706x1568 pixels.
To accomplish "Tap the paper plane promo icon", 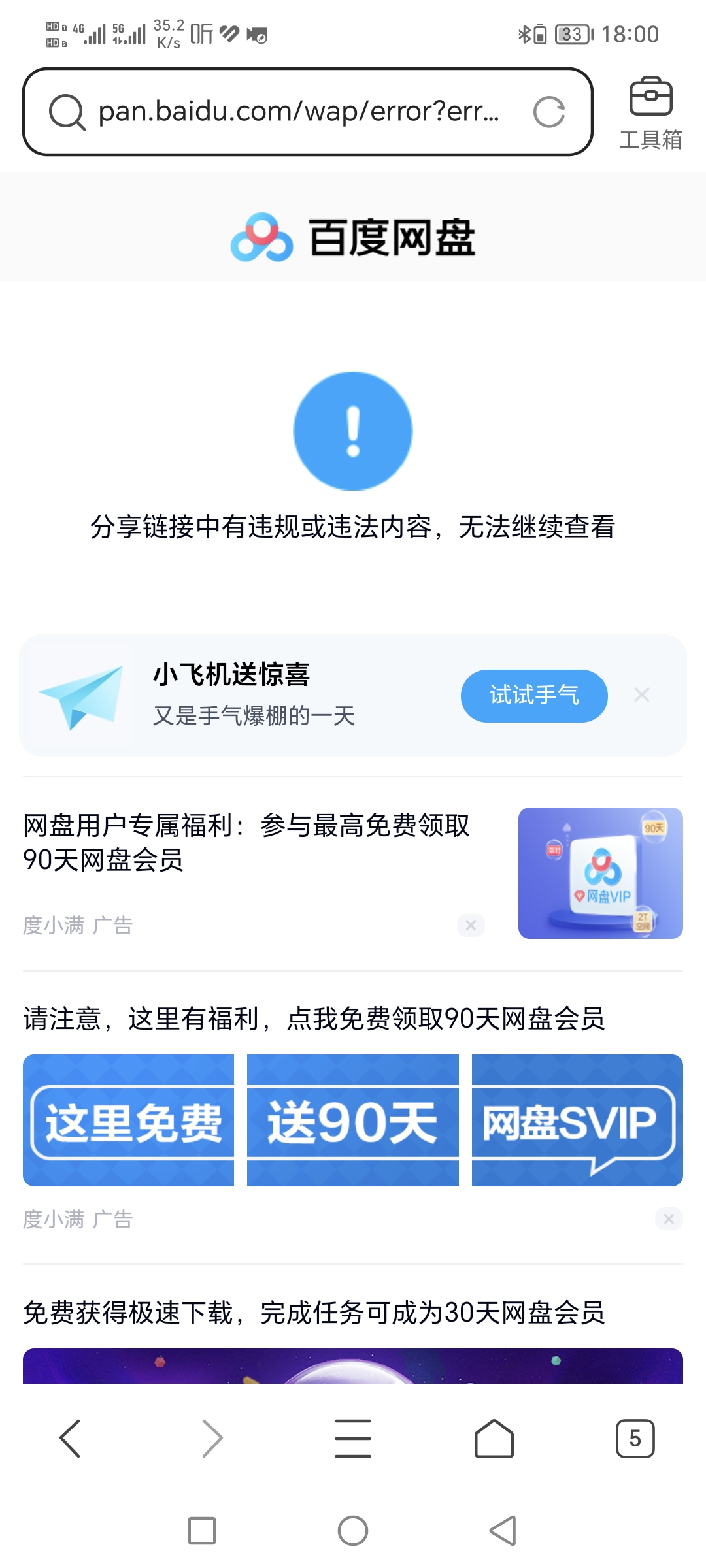I will (x=82, y=696).
